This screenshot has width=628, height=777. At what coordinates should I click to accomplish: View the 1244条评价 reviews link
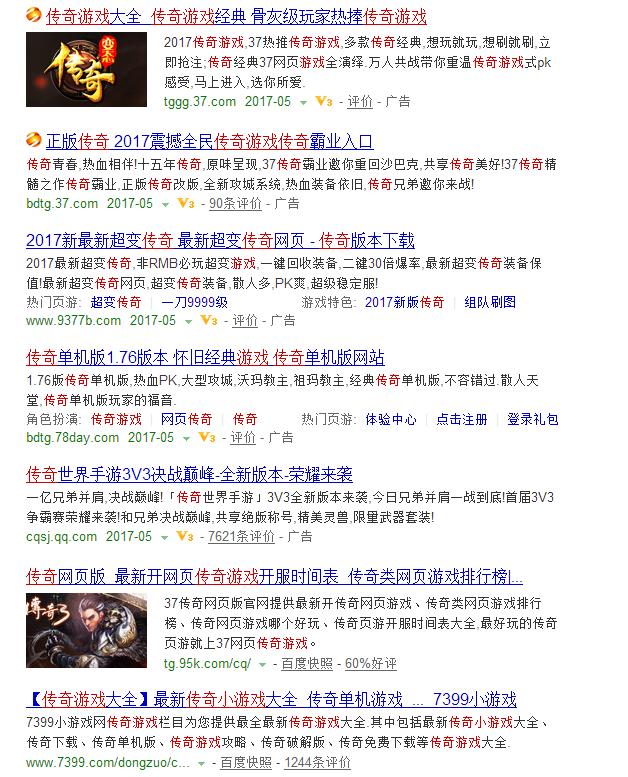pyautogui.click(x=317, y=763)
